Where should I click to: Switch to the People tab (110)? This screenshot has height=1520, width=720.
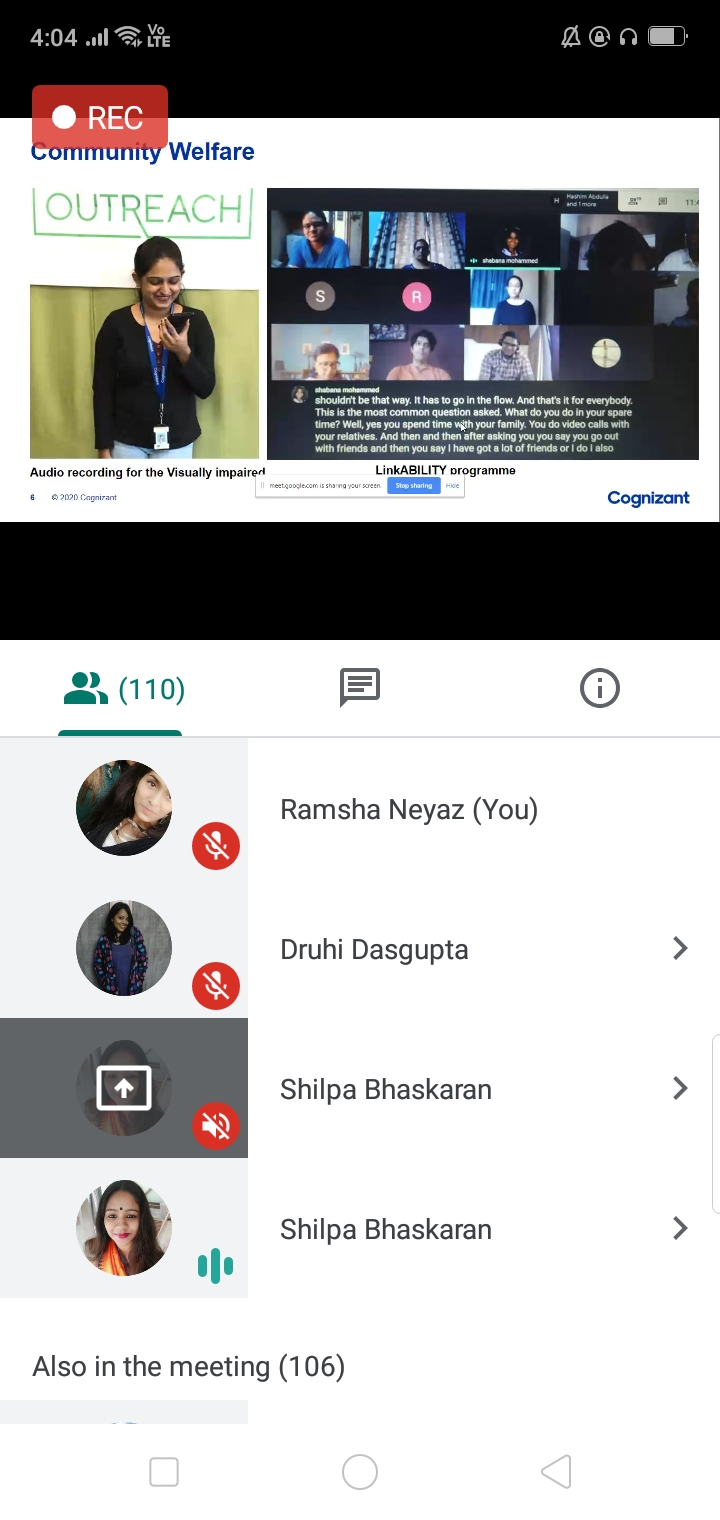point(122,689)
